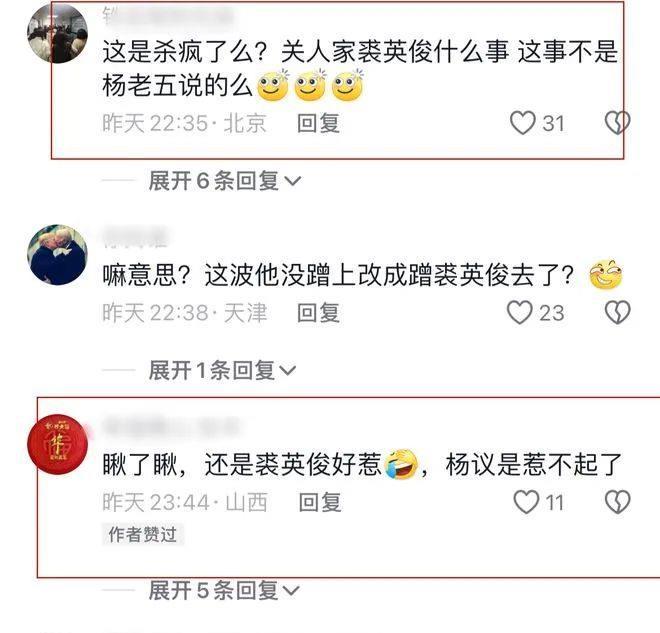The image size is (660, 633).
Task: Like the Tianjin comment with 23 likes
Action: click(521, 313)
